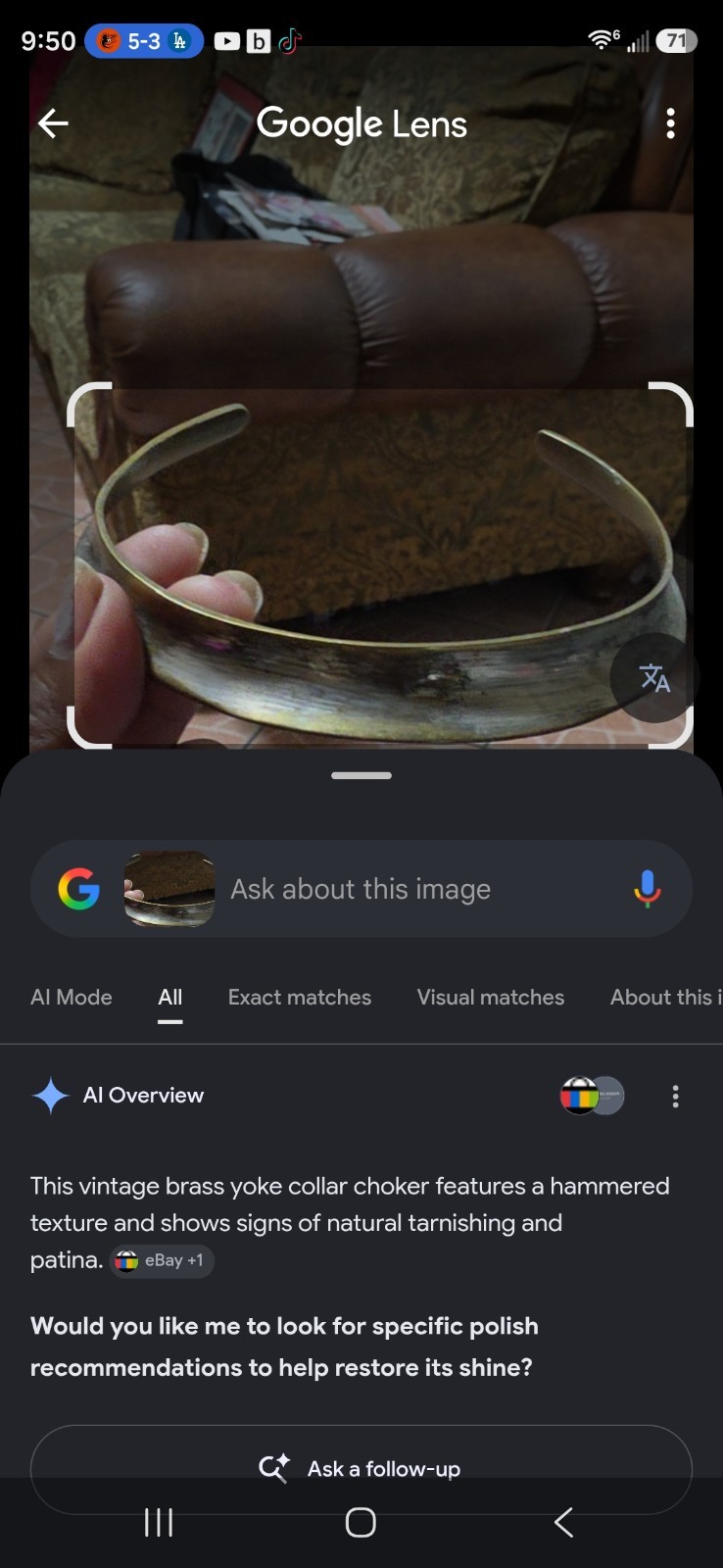This screenshot has height=1568, width=723.
Task: Open recent apps from the navigation bar
Action: 159,1522
